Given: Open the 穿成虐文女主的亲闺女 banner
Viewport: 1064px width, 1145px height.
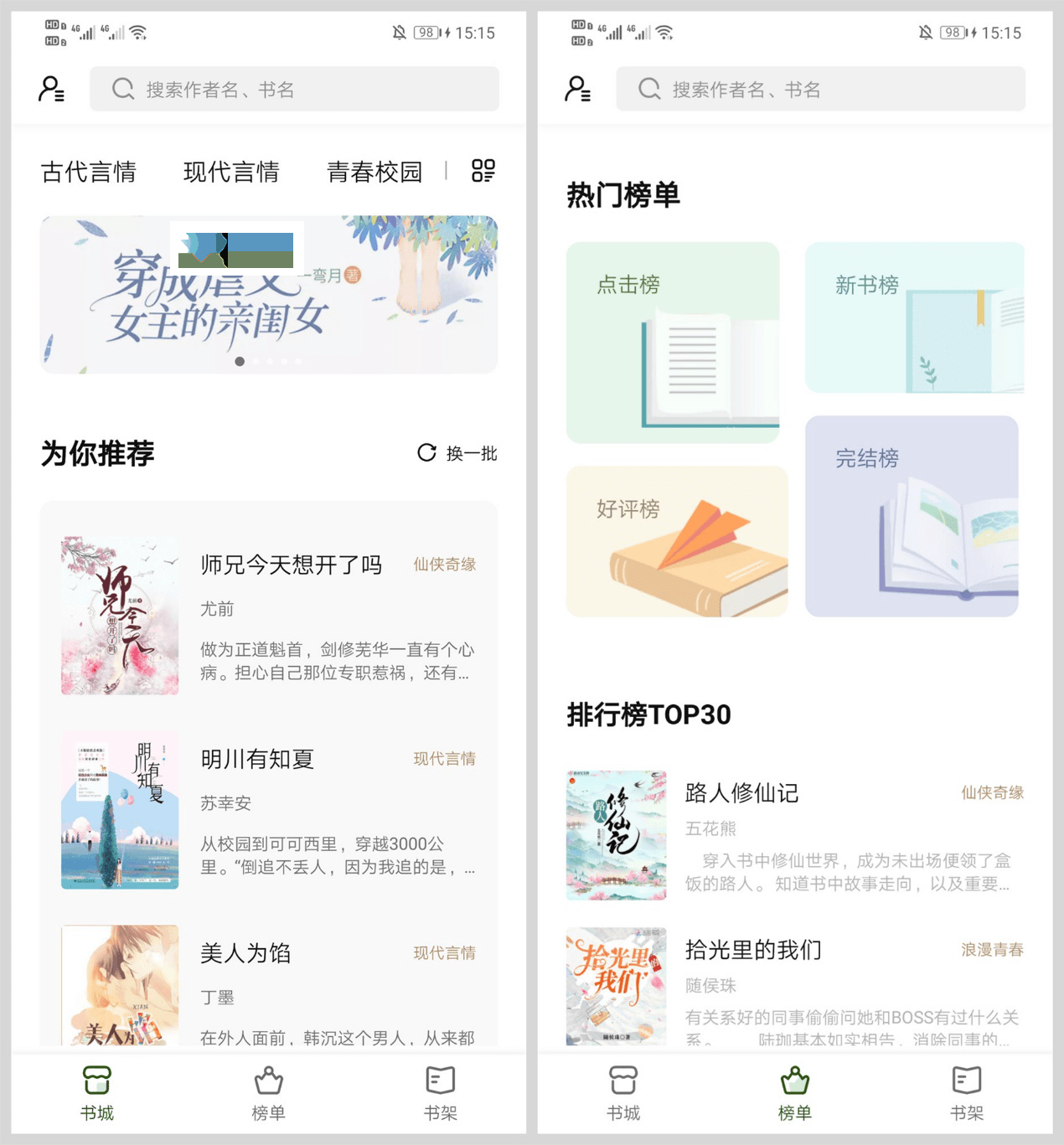Looking at the screenshot, I should tap(268, 295).
